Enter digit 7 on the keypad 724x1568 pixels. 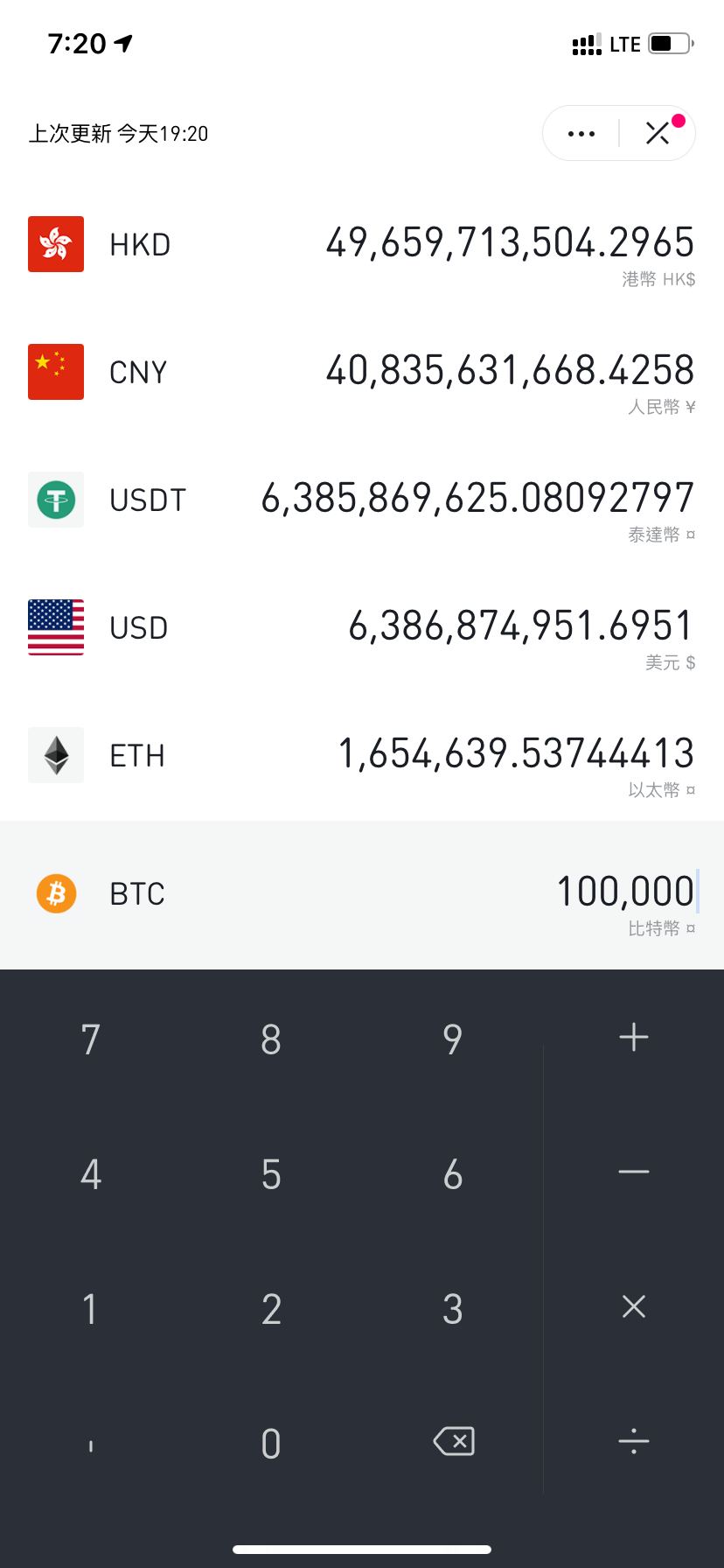click(x=91, y=1039)
